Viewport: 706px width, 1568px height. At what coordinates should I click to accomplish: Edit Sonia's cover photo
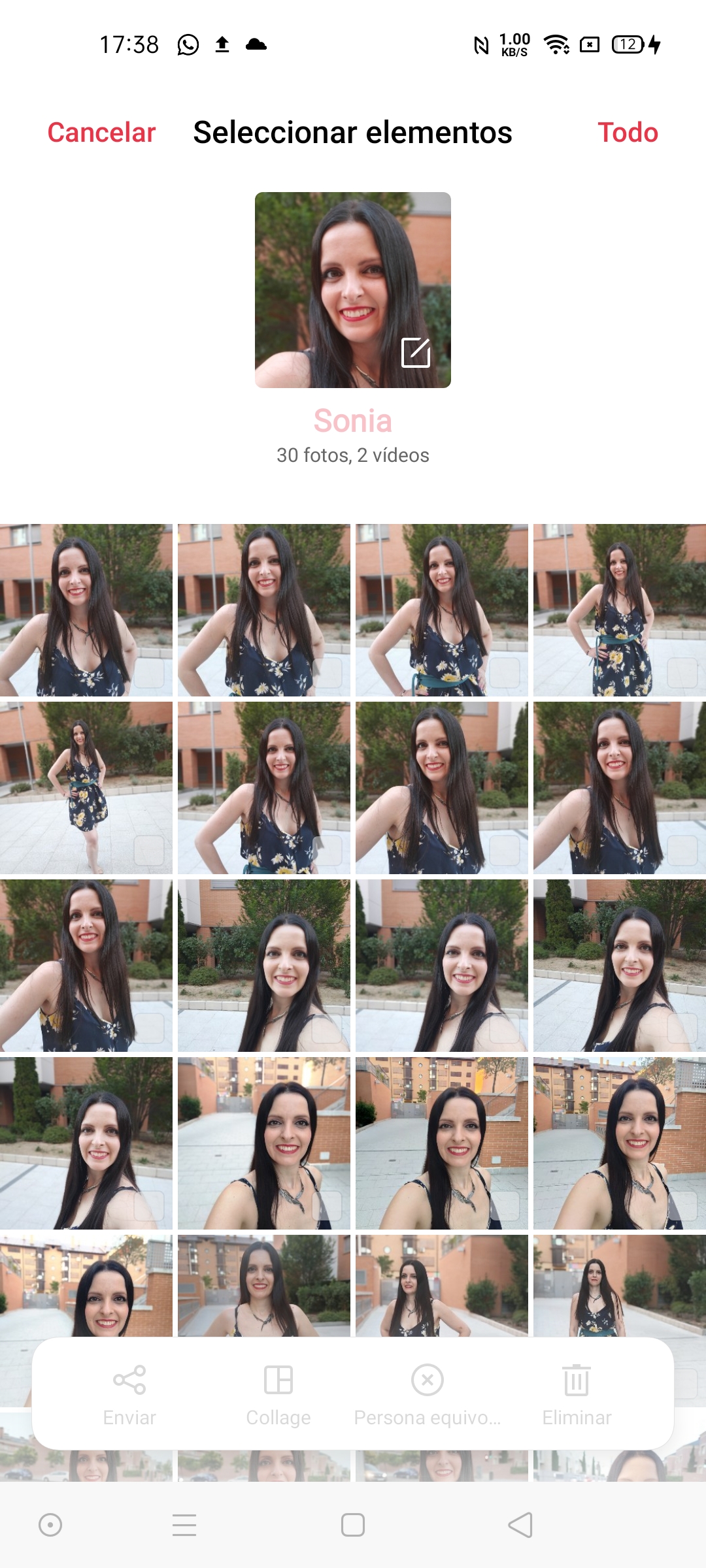pyautogui.click(x=415, y=353)
